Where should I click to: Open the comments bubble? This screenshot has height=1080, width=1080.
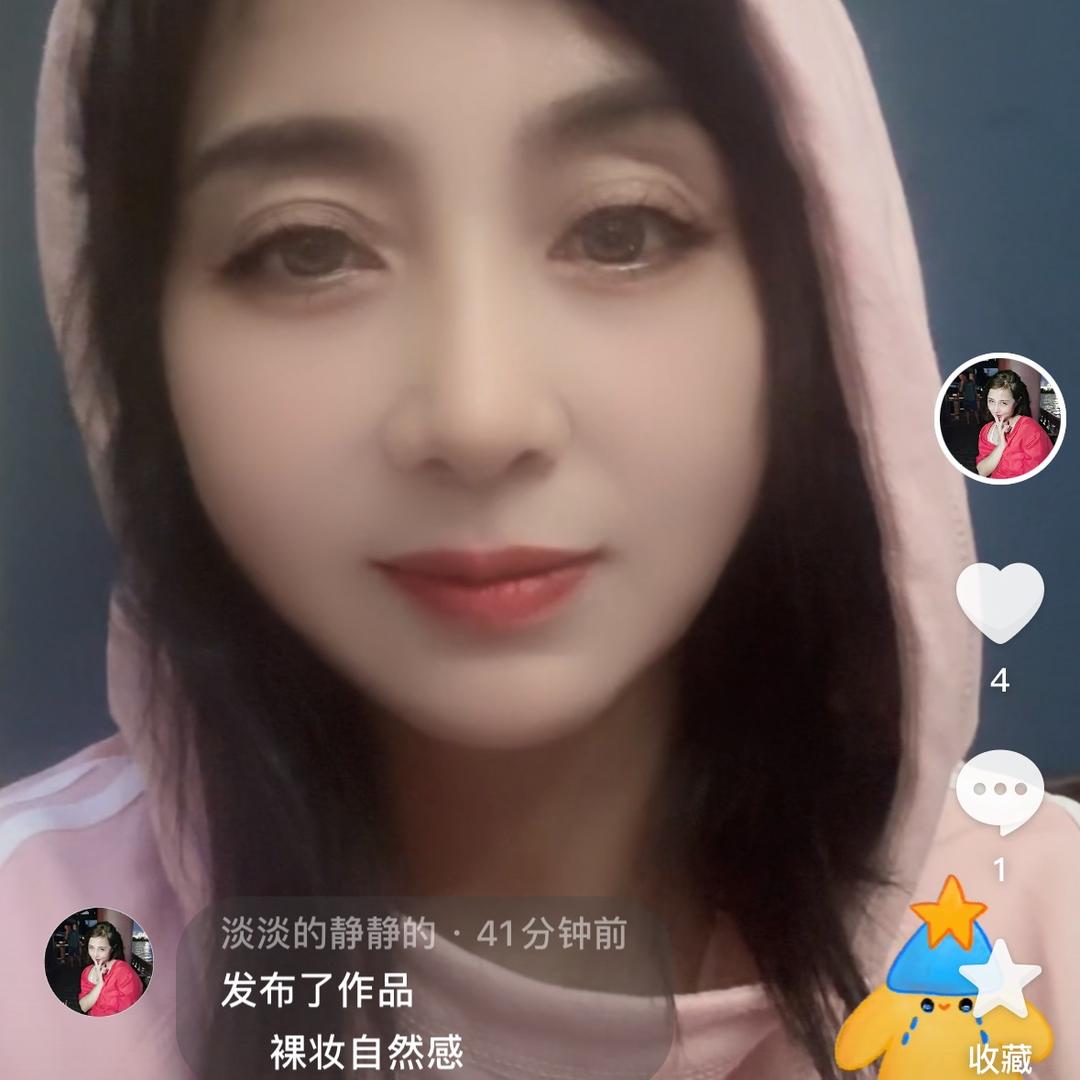pyautogui.click(x=999, y=791)
